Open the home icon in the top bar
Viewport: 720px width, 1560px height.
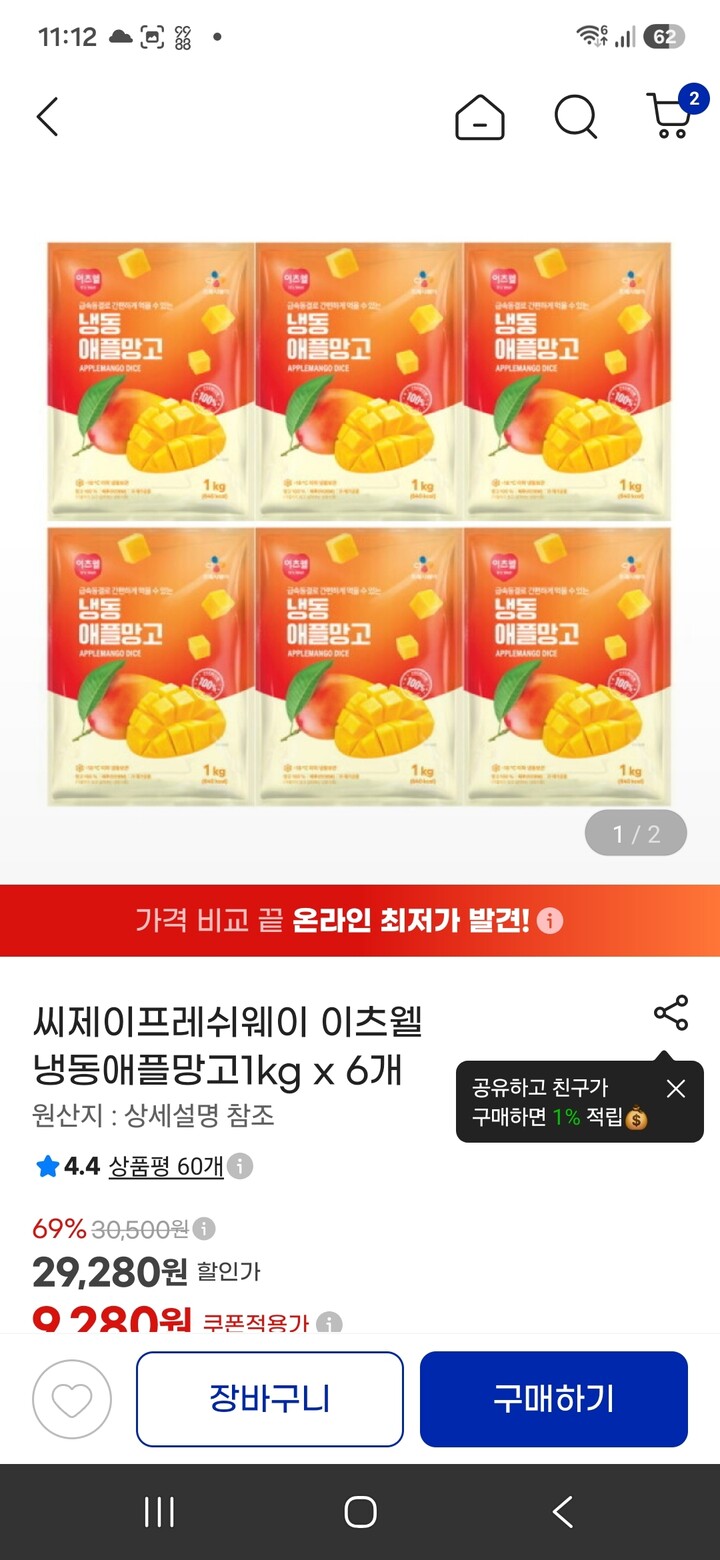point(480,117)
